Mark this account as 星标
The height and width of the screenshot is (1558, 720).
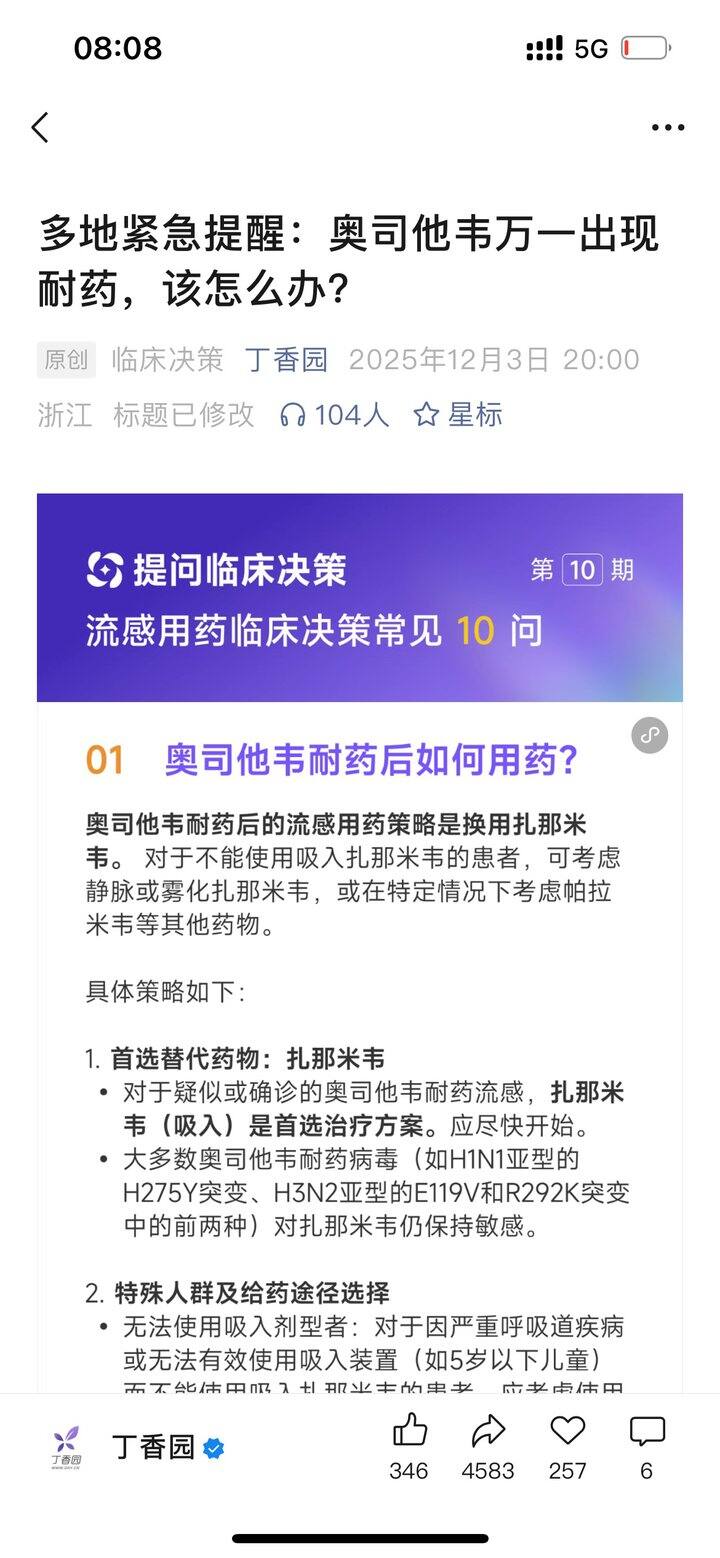(458, 414)
